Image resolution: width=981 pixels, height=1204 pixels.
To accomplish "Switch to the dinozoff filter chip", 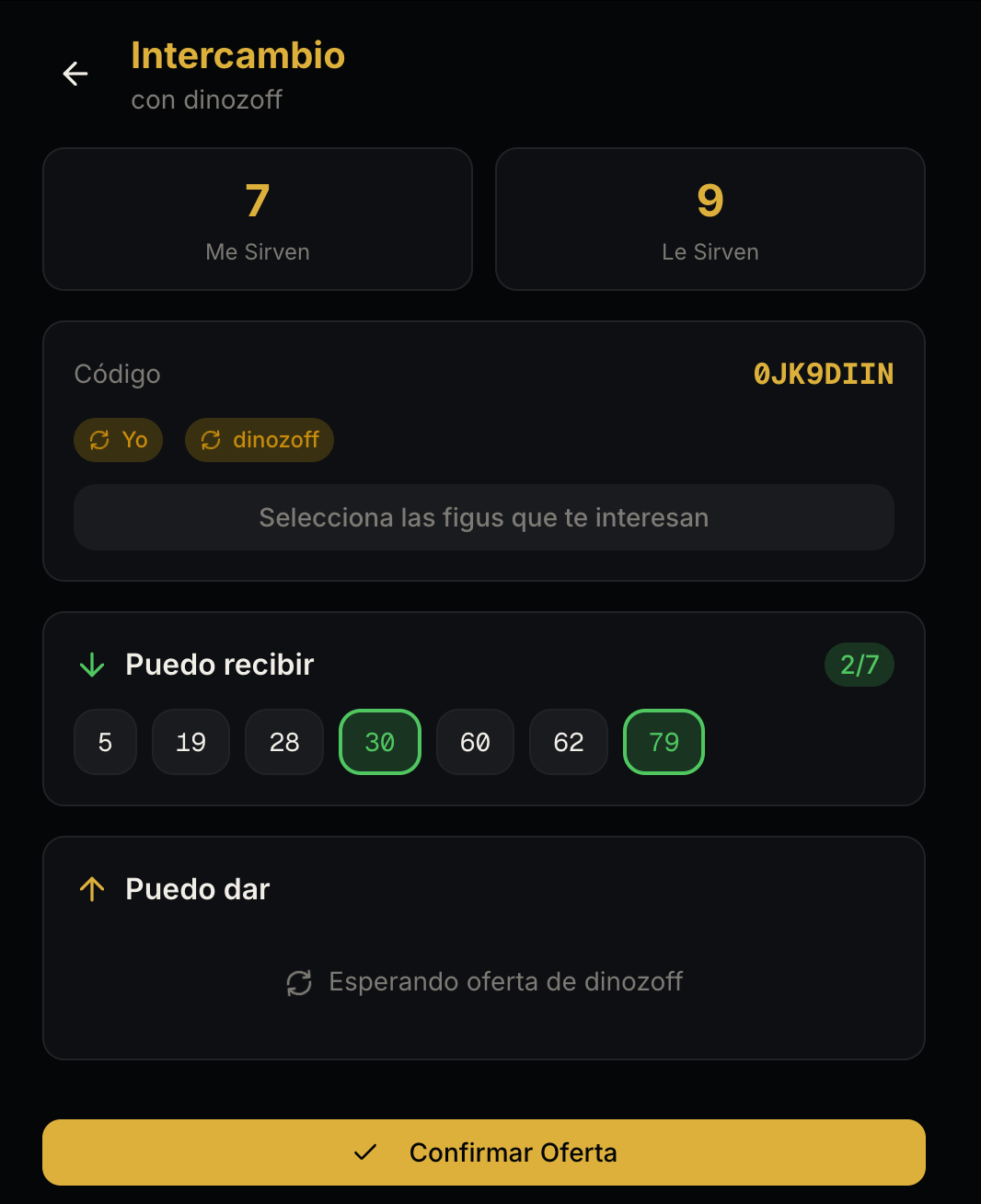I will [259, 440].
